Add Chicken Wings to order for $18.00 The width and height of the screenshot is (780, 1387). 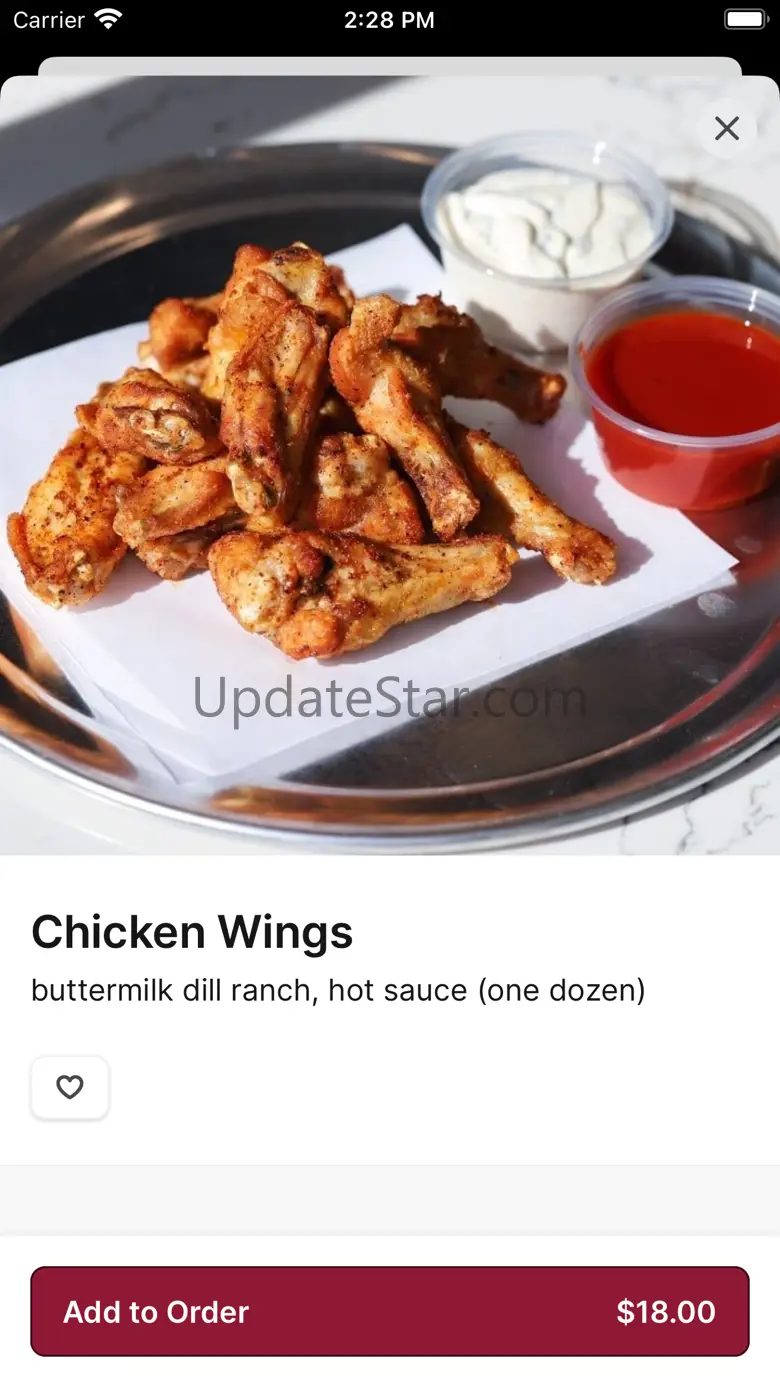[390, 1311]
